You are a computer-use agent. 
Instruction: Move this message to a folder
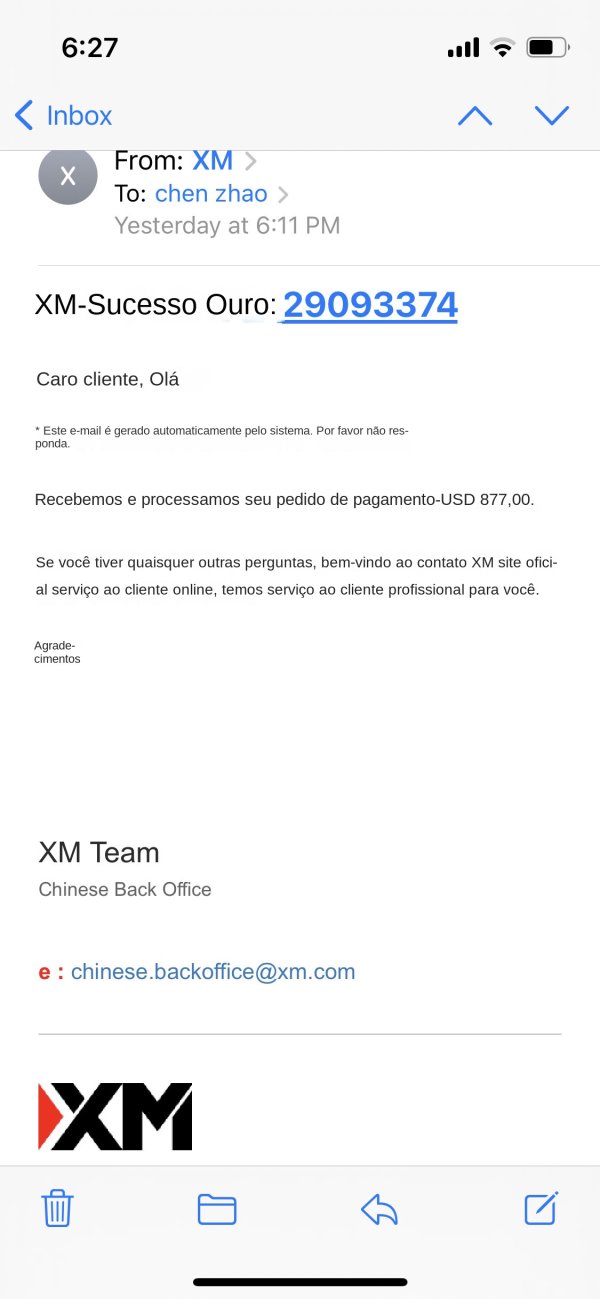click(217, 1210)
